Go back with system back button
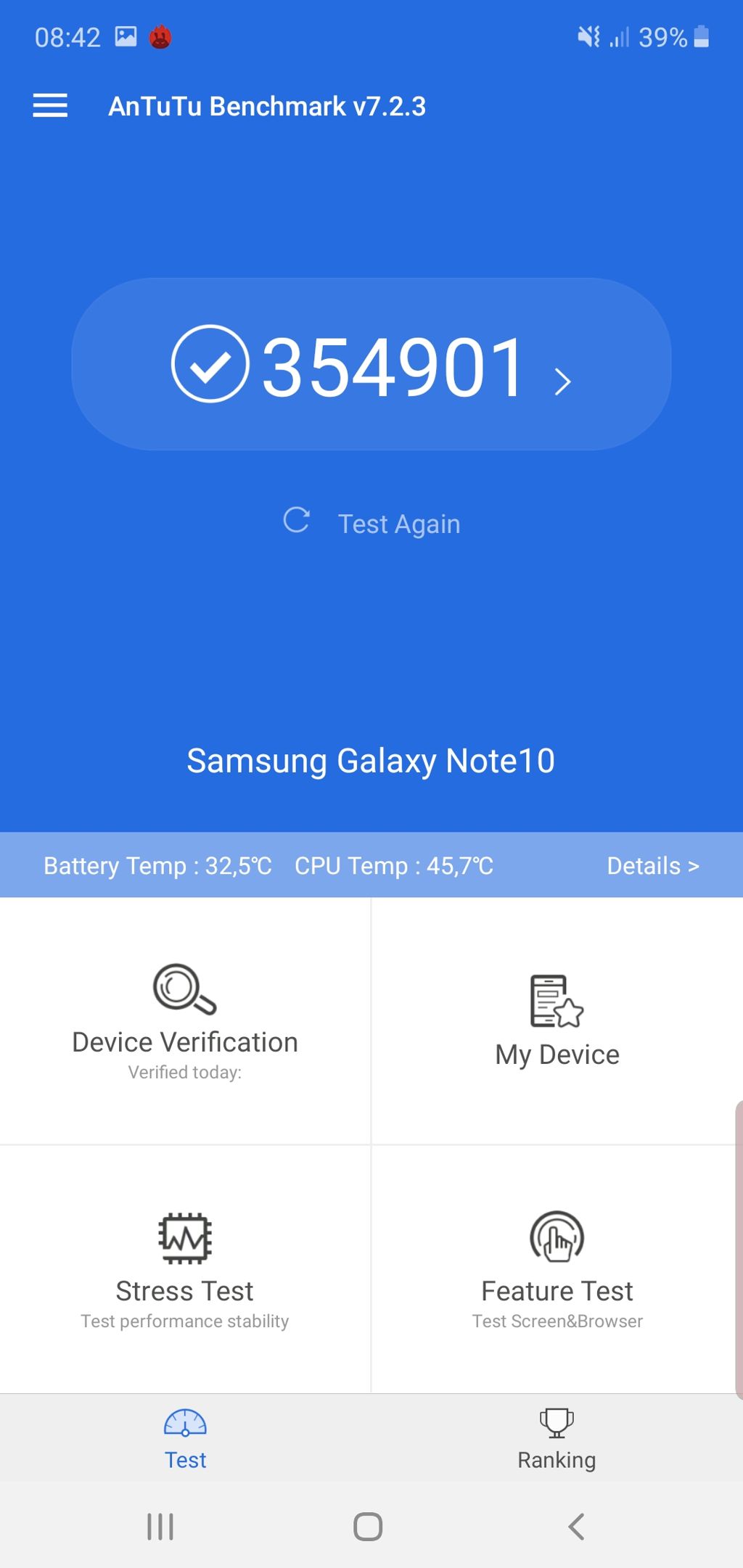 pyautogui.click(x=576, y=1527)
